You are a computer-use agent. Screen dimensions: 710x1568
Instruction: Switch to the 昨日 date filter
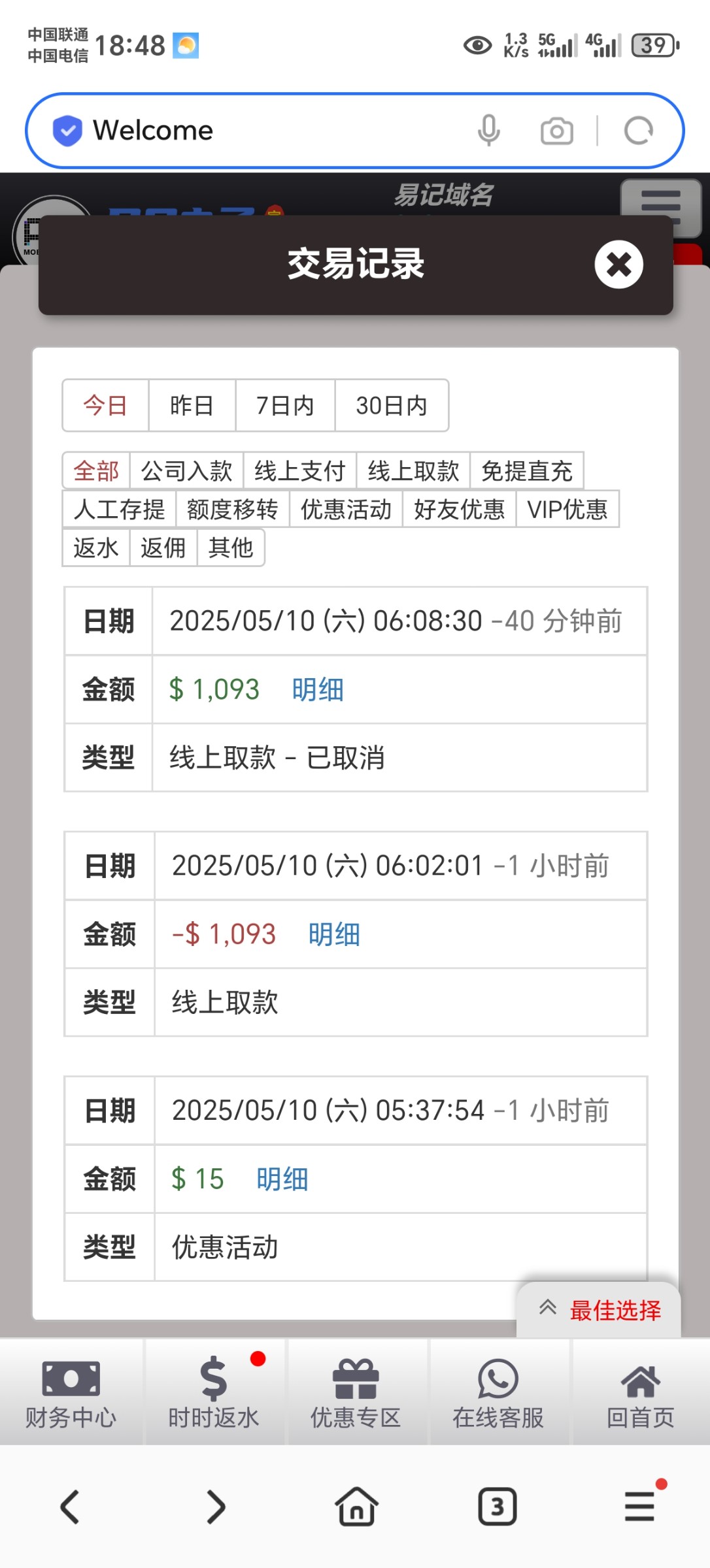click(x=192, y=406)
